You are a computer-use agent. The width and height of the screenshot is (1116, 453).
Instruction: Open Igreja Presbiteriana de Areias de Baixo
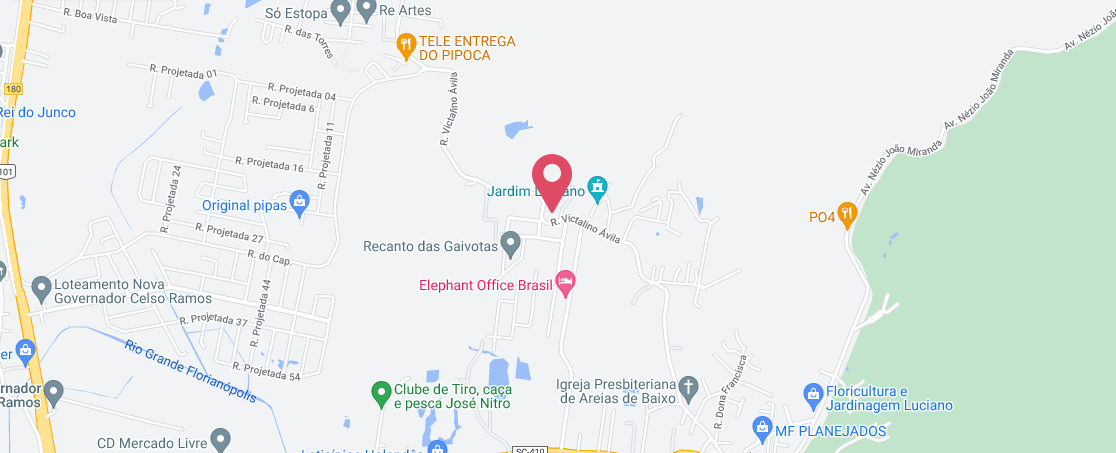pos(688,387)
